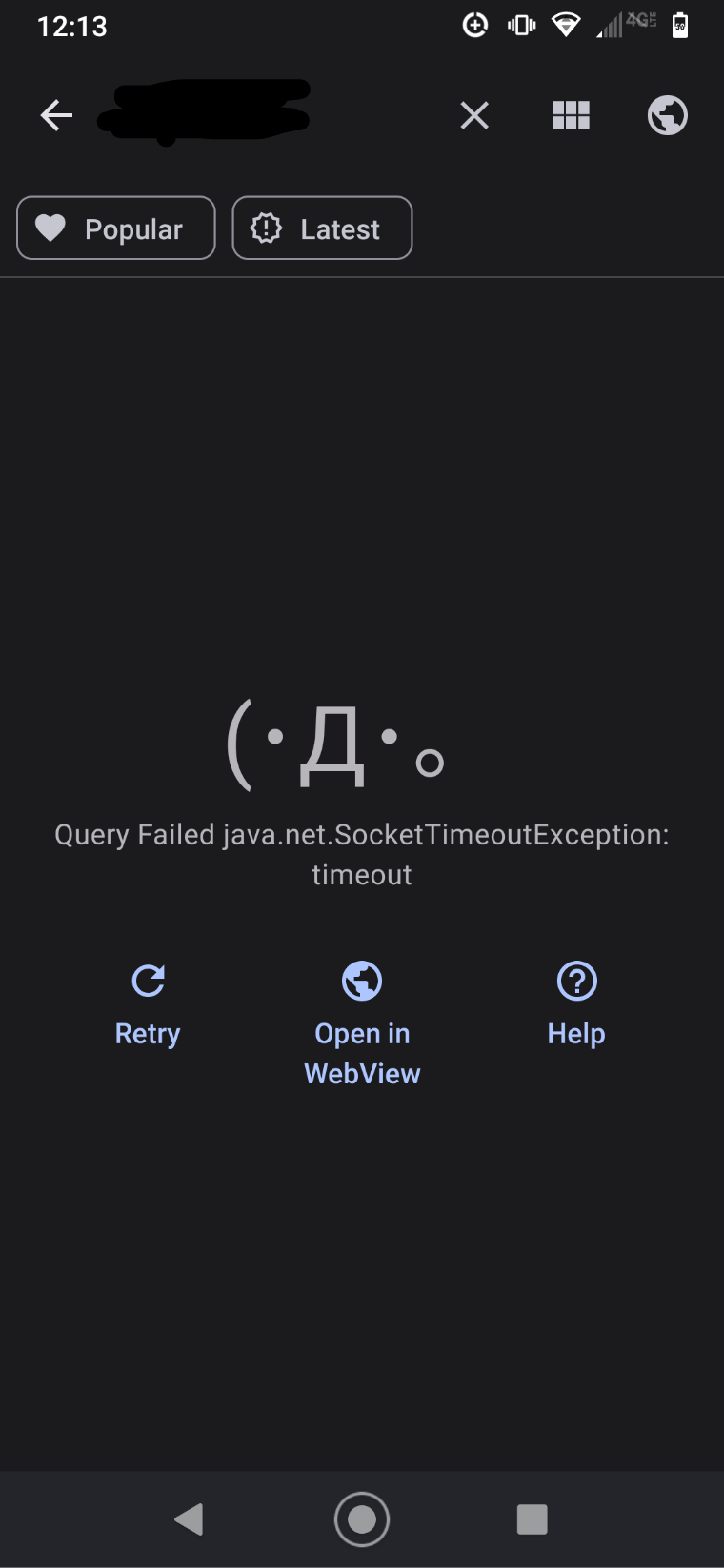Image resolution: width=724 pixels, height=1568 pixels.
Task: Open the display mode grid icon
Action: 571,115
